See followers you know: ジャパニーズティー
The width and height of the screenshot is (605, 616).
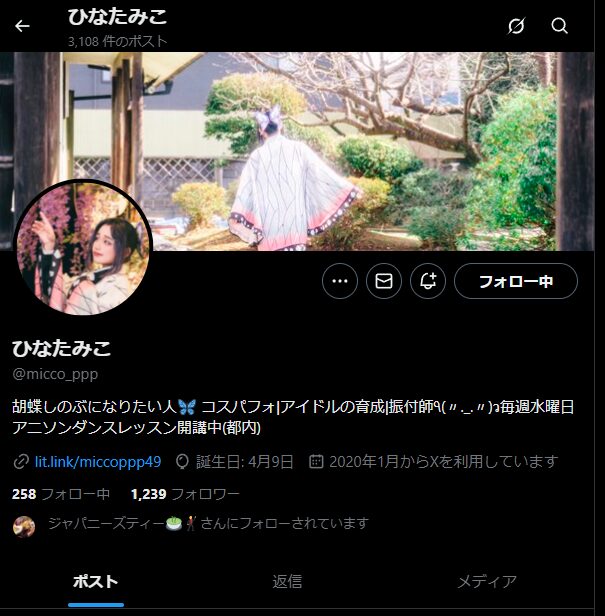coord(200,524)
